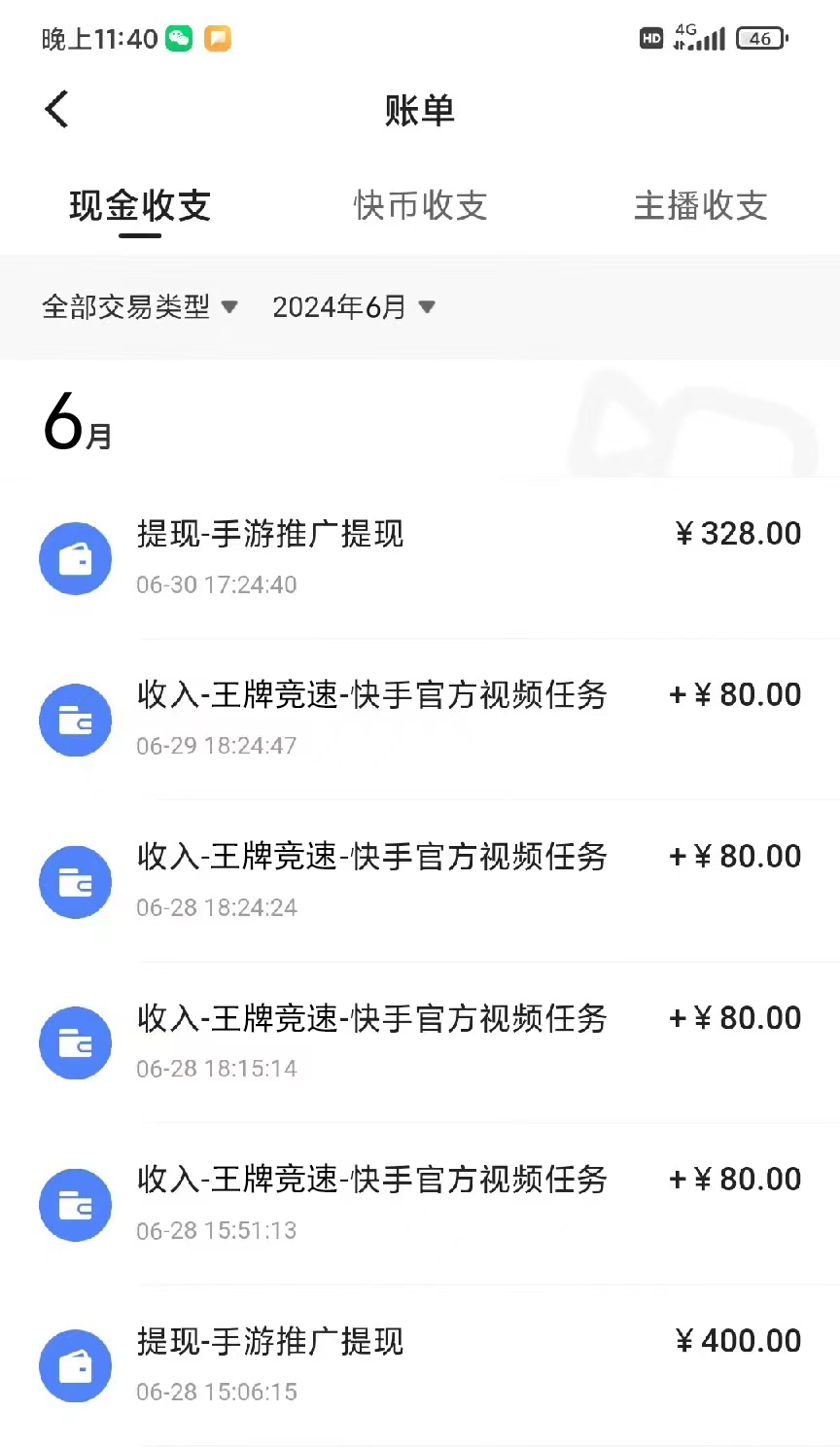Image resolution: width=840 pixels, height=1447 pixels.
Task: Tap the 4G signal strength indicator
Action: click(702, 39)
